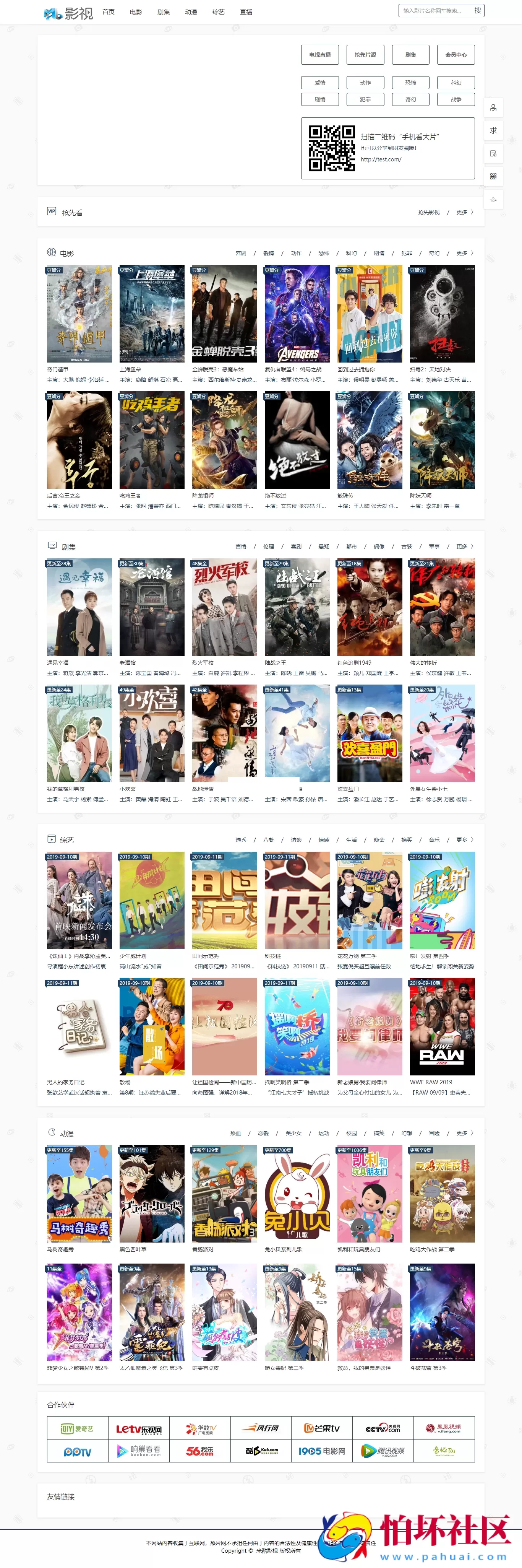
Task: Open the movie 降妖天师
Action: coord(442,439)
